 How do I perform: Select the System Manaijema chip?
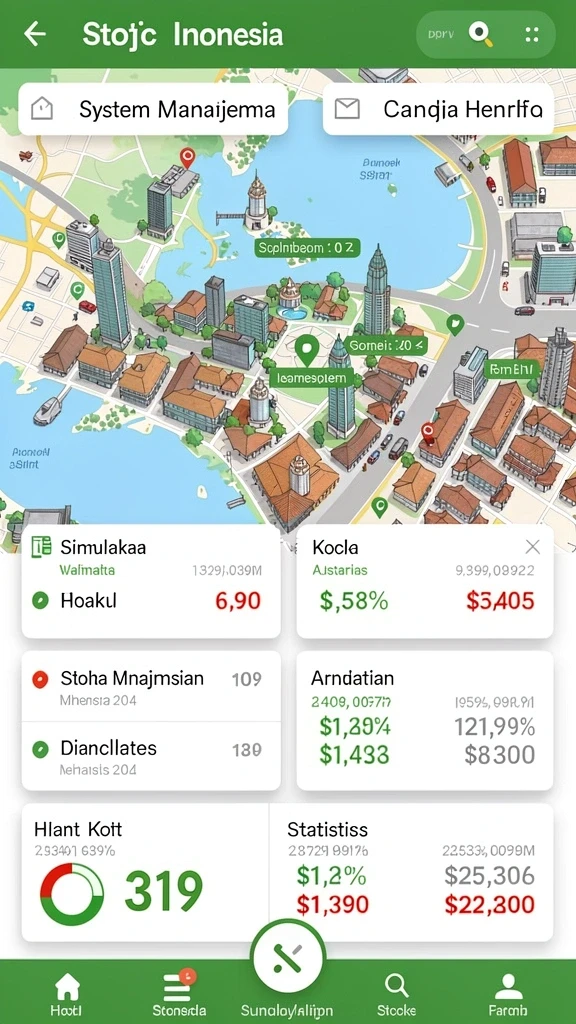[153, 109]
